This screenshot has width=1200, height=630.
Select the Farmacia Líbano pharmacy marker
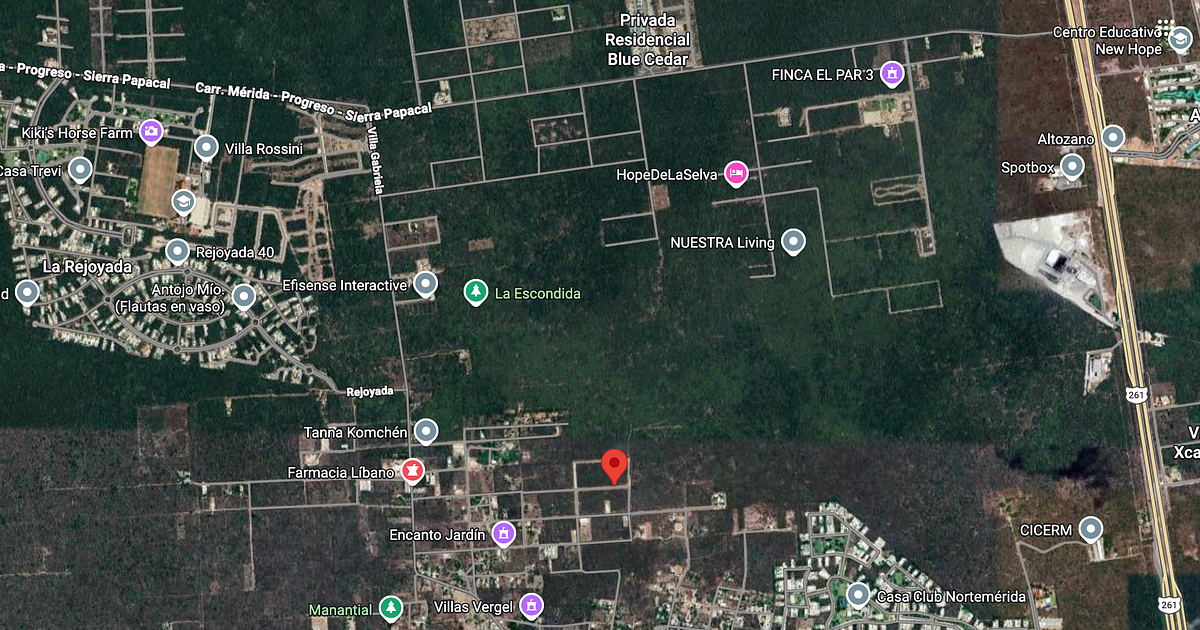[x=412, y=469]
